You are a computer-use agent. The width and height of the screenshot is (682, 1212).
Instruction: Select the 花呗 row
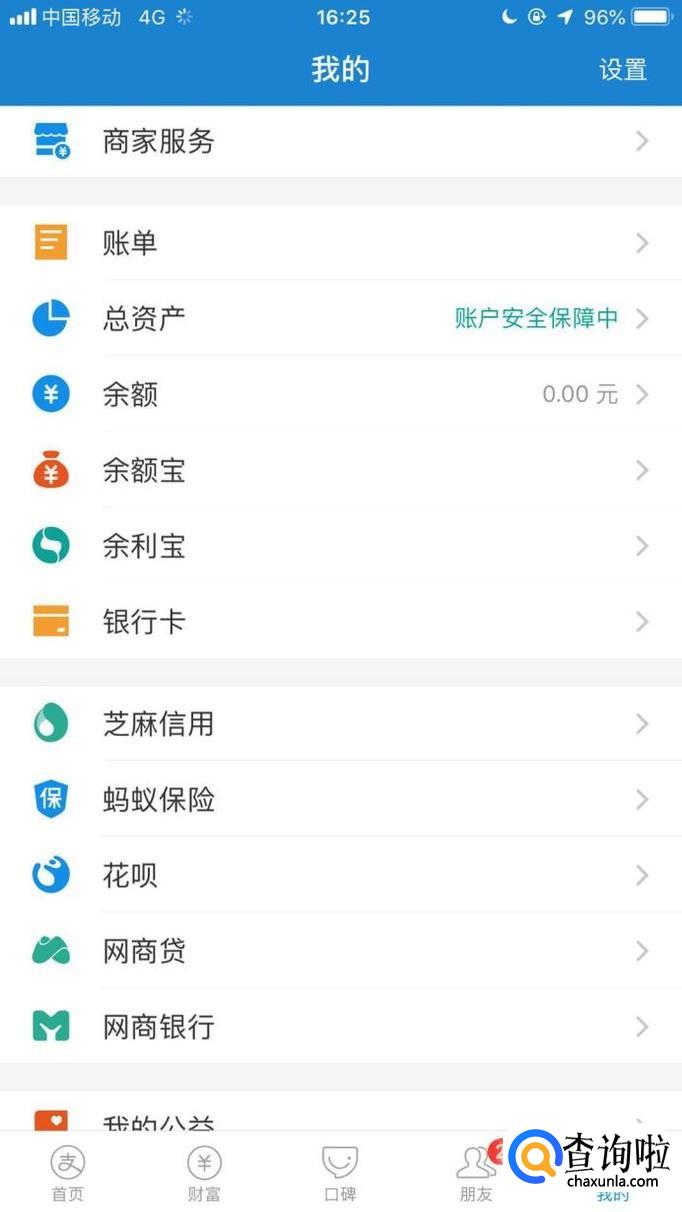point(340,876)
